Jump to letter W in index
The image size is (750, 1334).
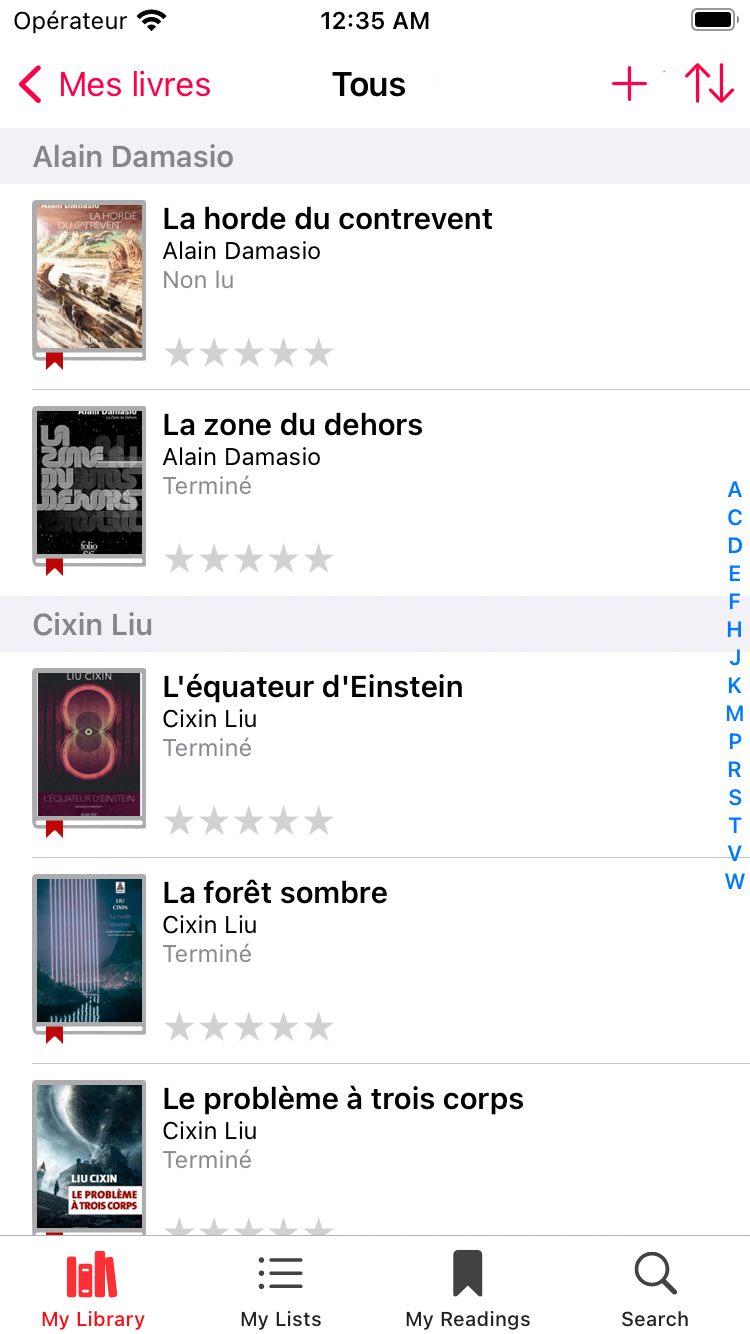click(x=735, y=882)
